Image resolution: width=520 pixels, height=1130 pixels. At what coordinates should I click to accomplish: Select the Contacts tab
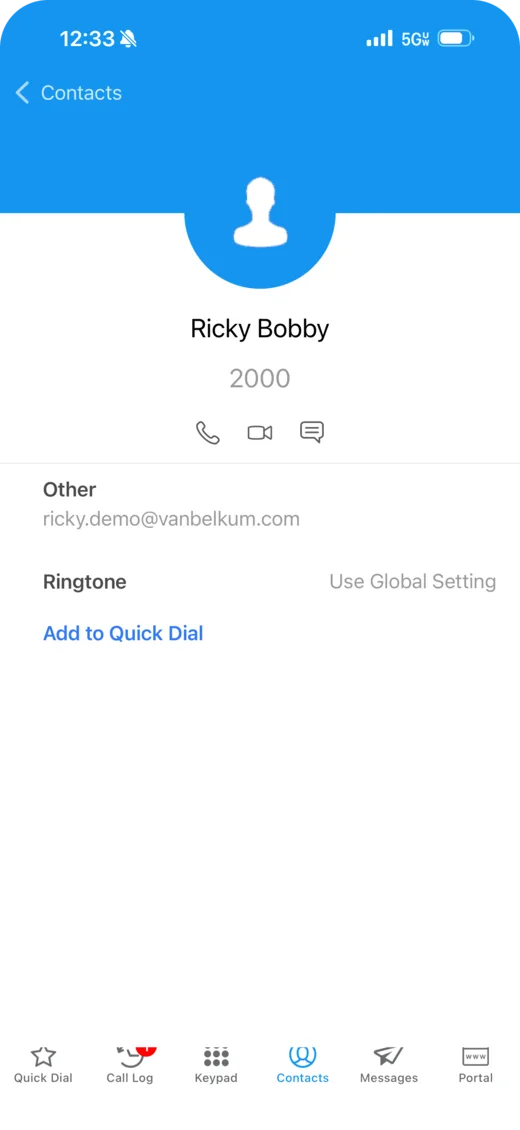click(x=302, y=1066)
